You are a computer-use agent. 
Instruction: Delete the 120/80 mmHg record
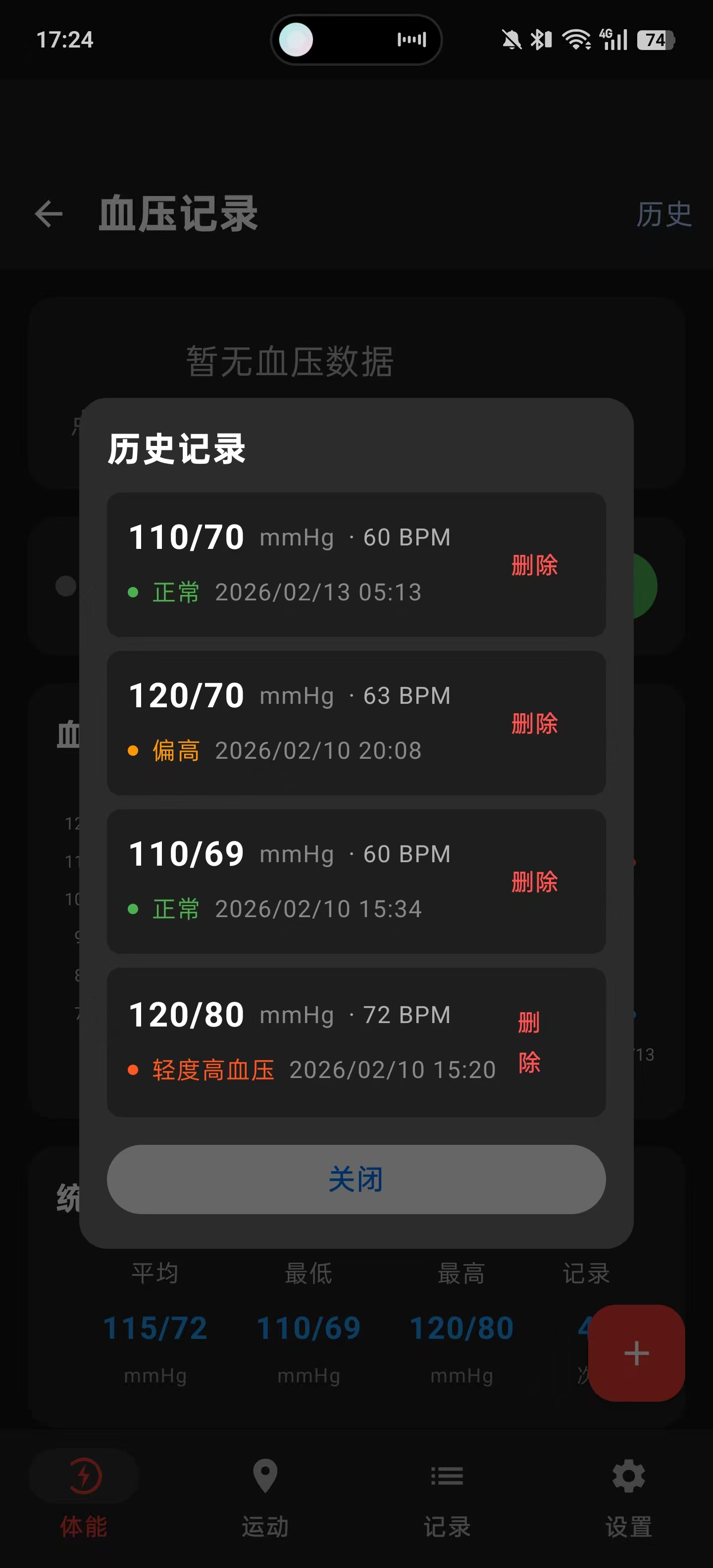click(529, 1042)
